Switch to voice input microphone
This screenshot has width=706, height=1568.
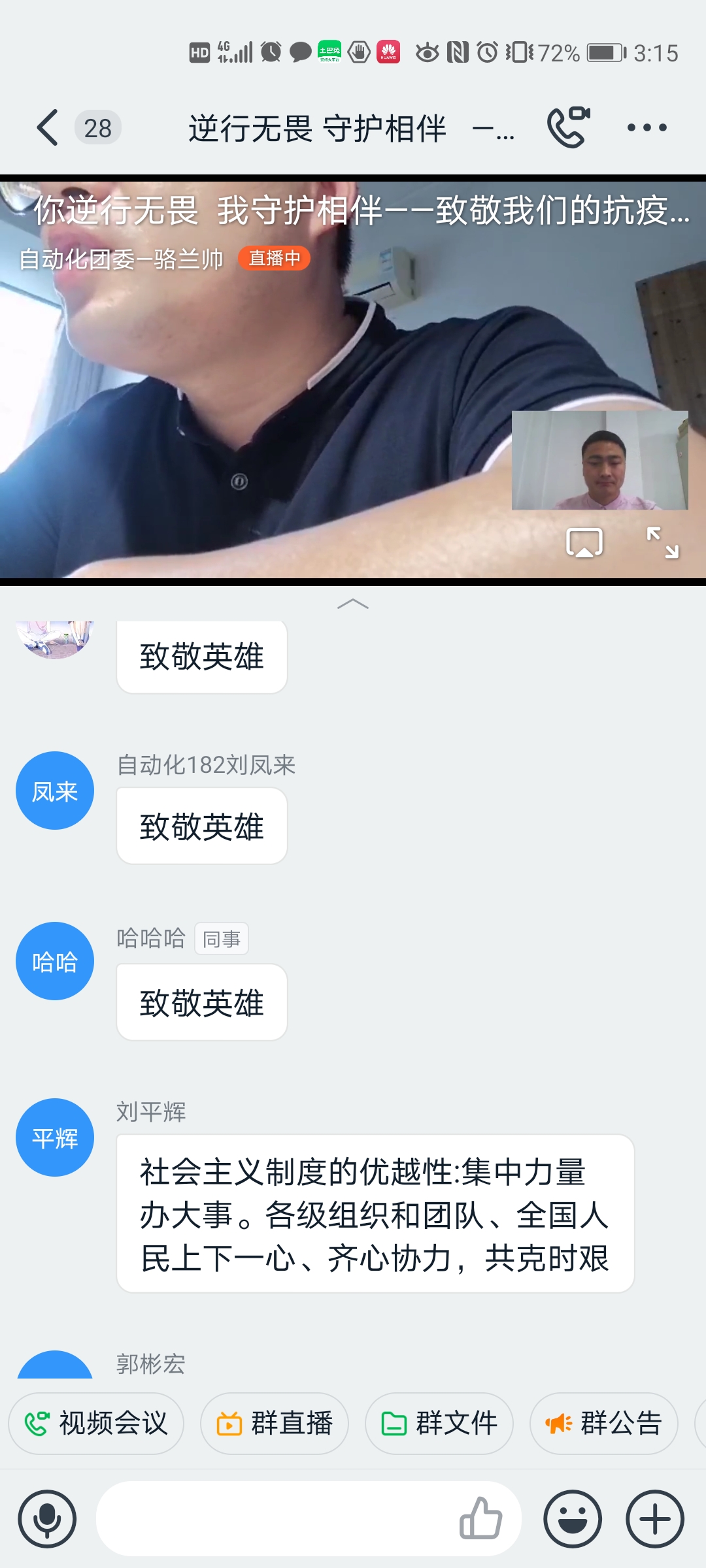click(47, 1519)
